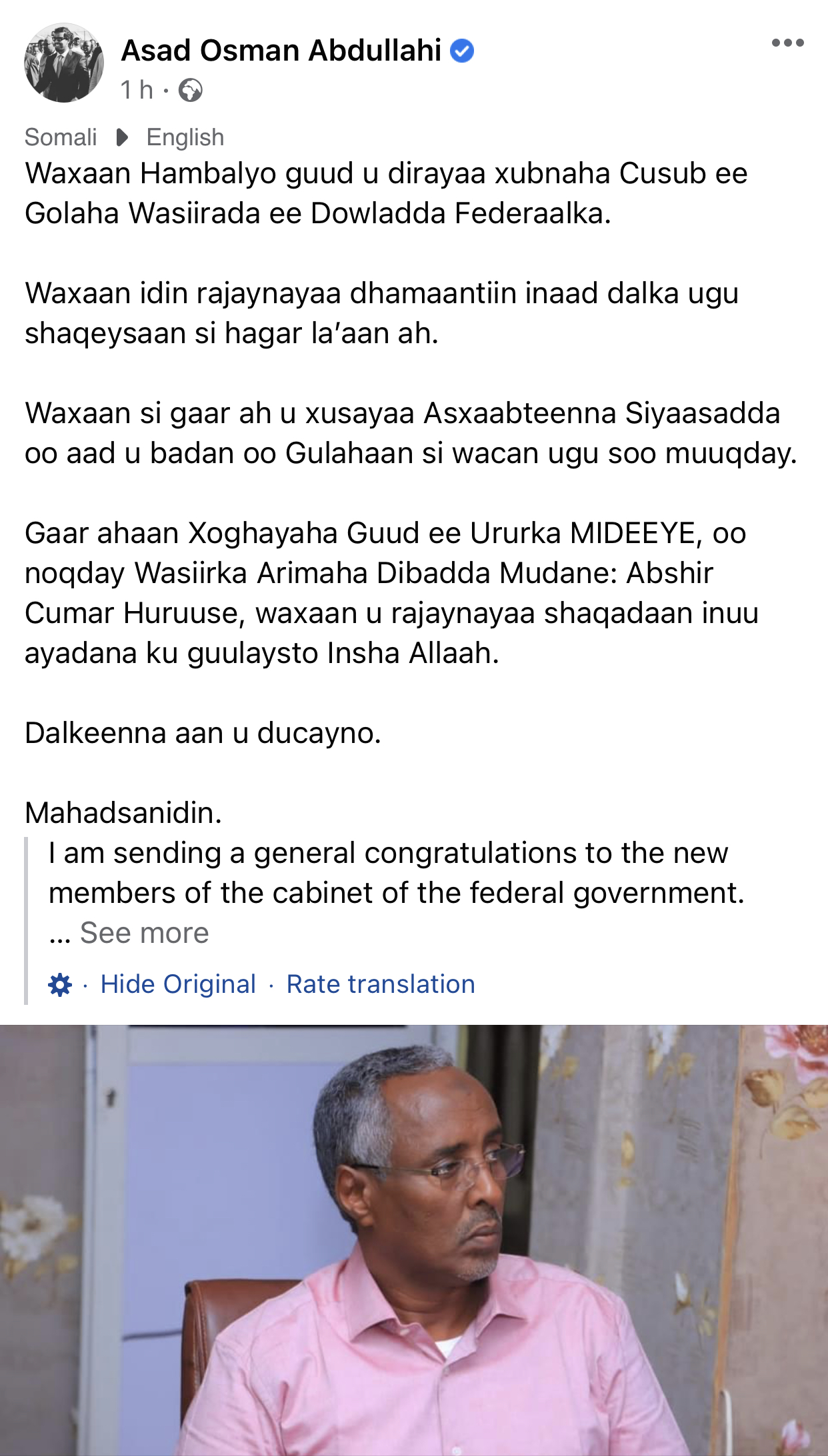This screenshot has height=1456, width=828.
Task: Open Asad Osman Abdullahi's profile picture
Action: pos(64,63)
